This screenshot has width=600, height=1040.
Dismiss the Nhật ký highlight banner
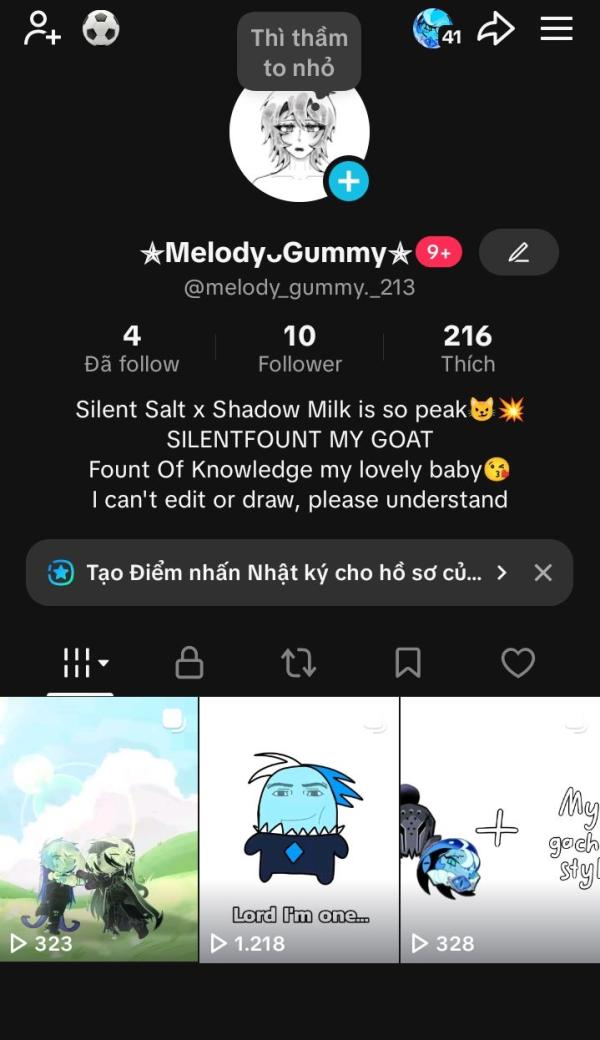[x=543, y=572]
